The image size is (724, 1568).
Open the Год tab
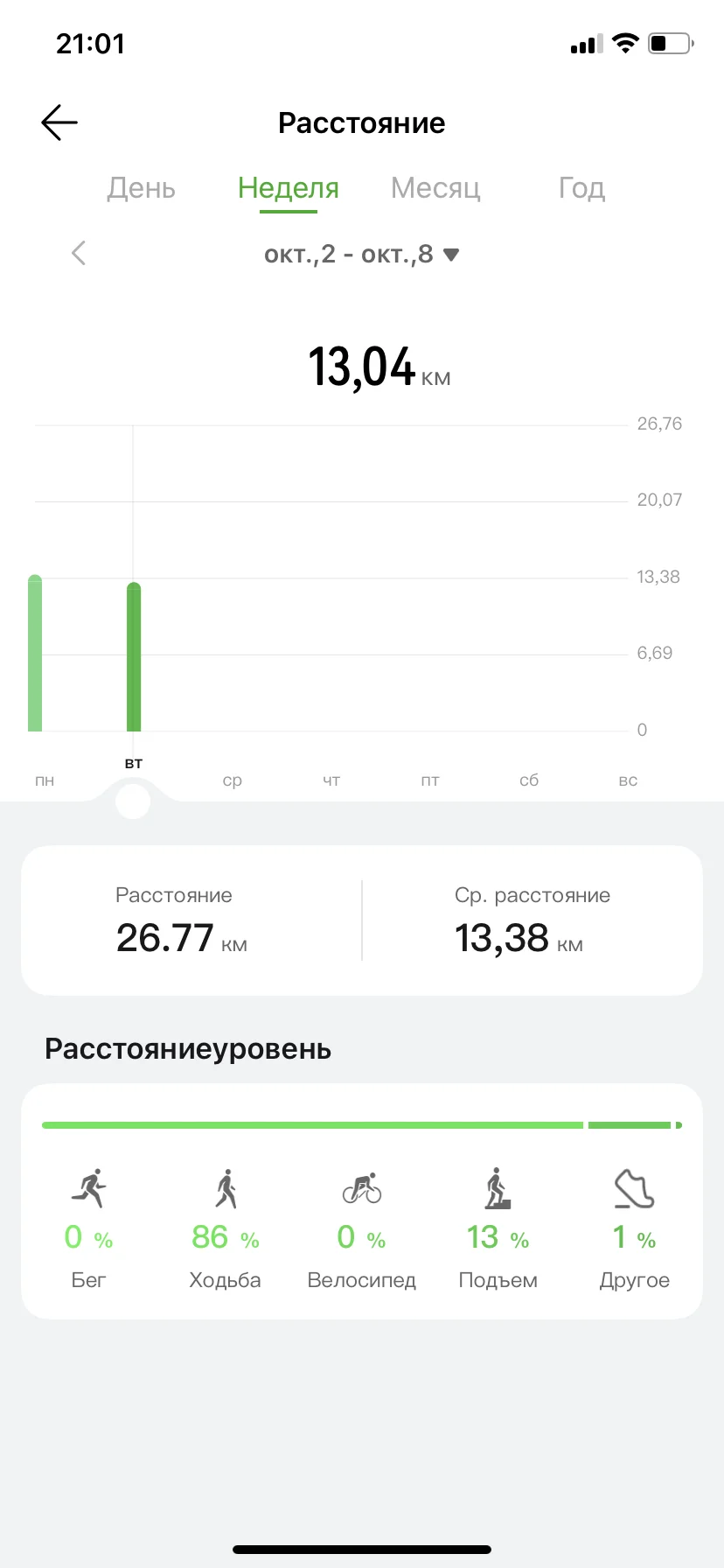[581, 188]
